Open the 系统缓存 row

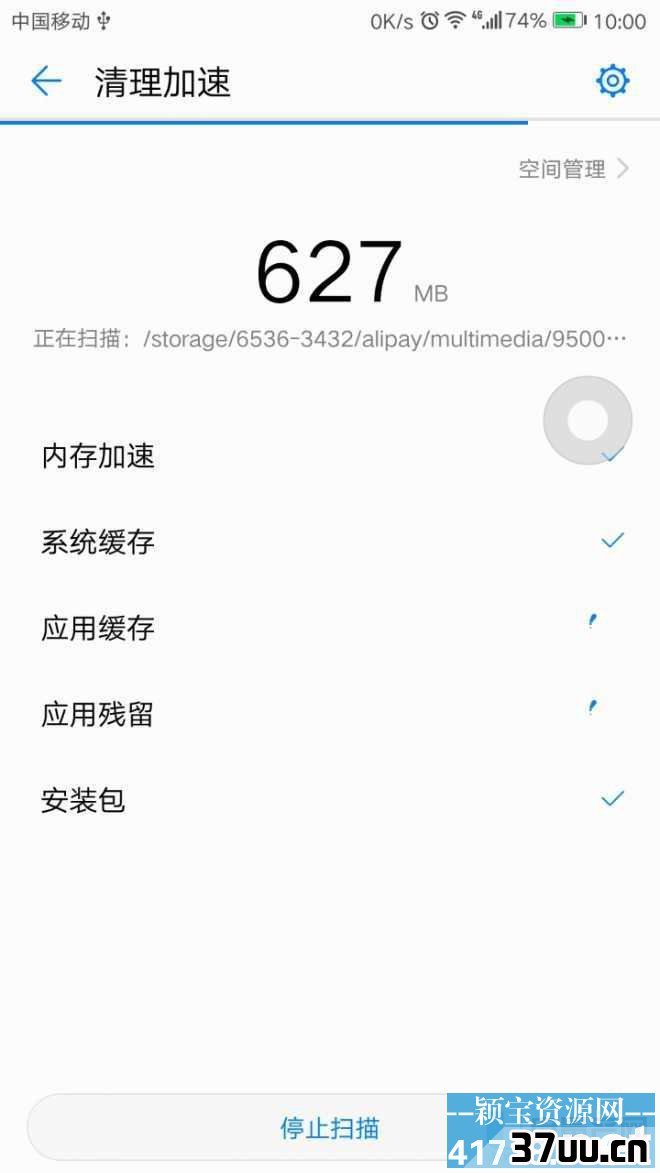coord(330,542)
